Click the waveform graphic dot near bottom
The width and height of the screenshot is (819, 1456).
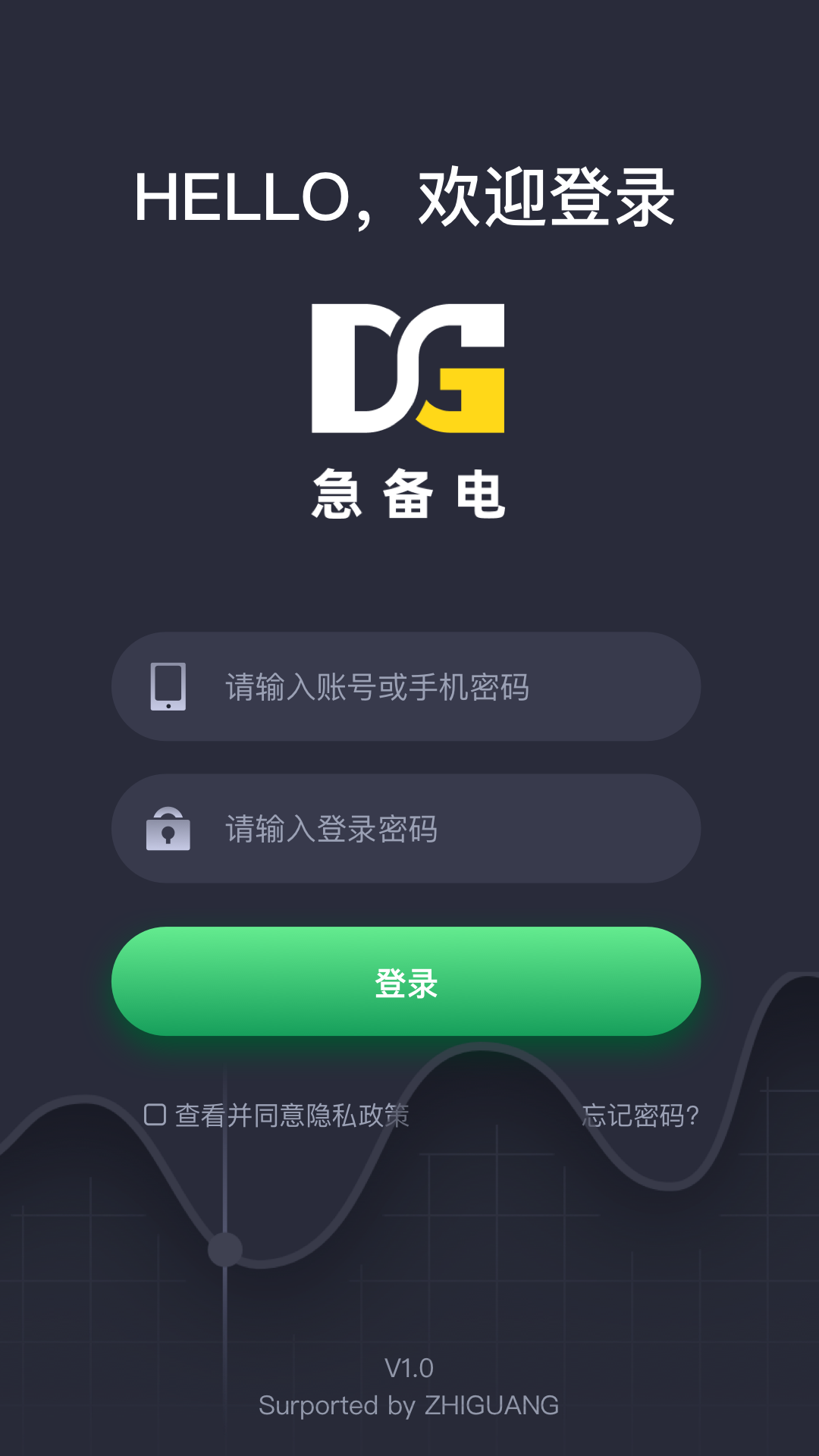coord(224,1251)
